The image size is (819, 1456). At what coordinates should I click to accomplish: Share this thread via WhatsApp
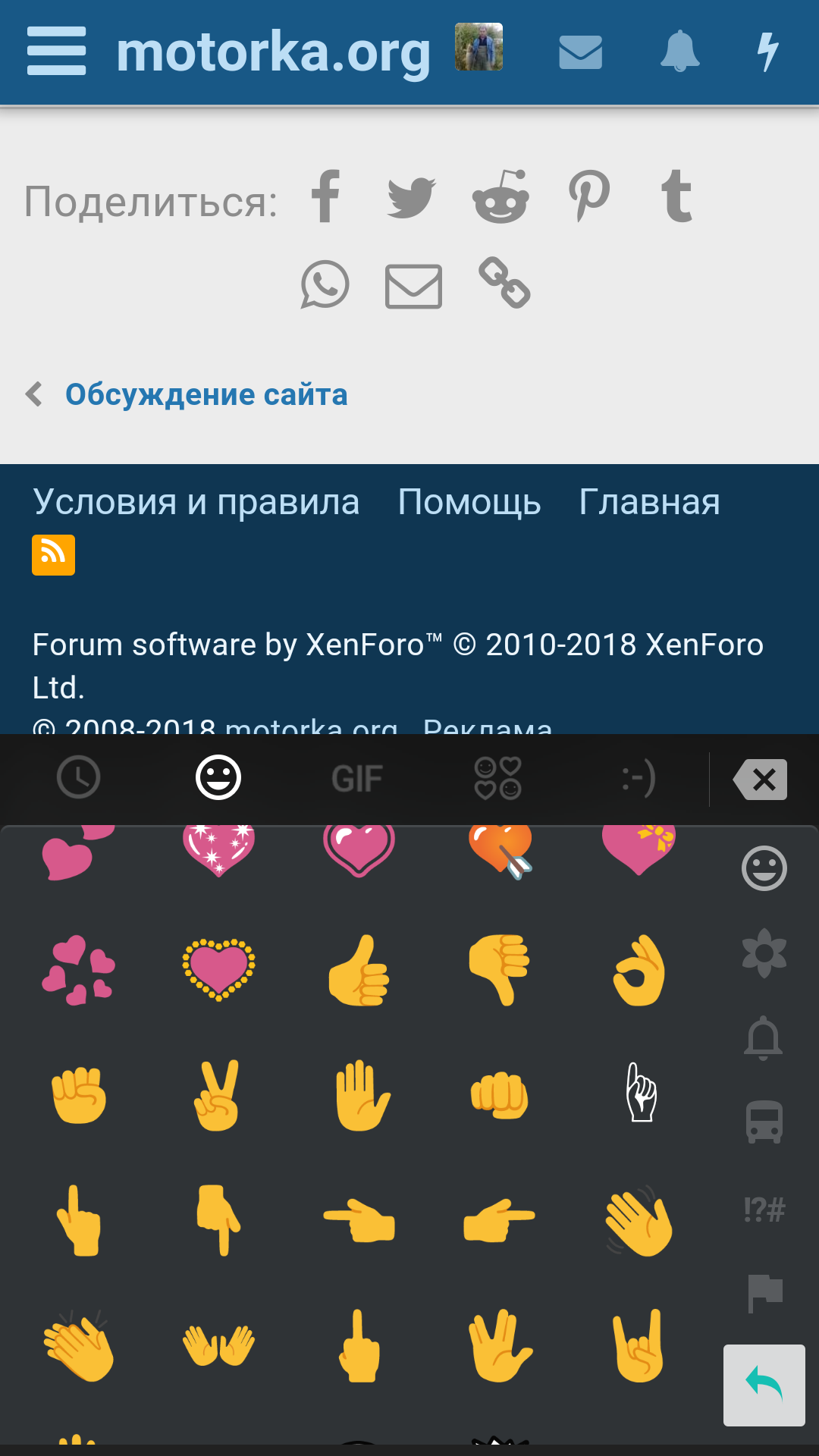pyautogui.click(x=325, y=284)
